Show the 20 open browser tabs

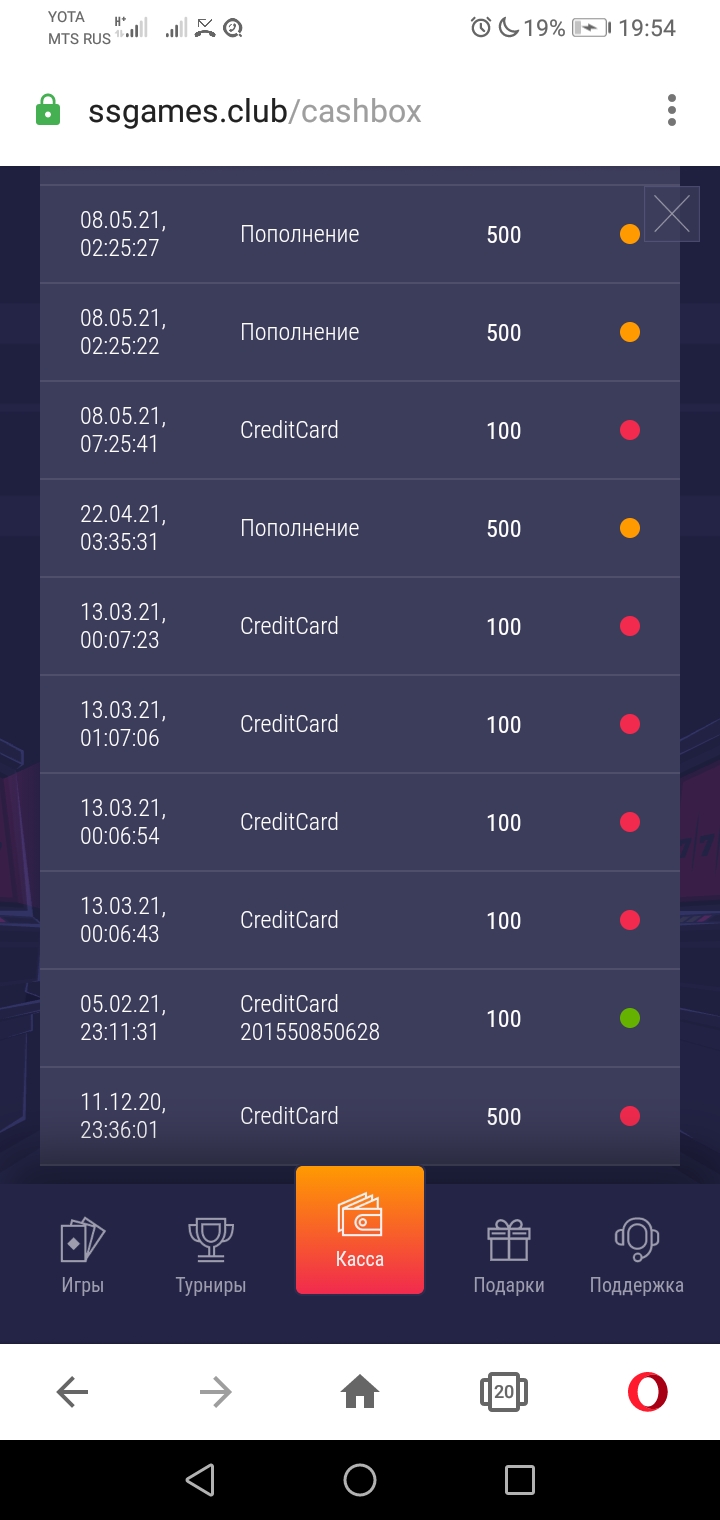(504, 1391)
